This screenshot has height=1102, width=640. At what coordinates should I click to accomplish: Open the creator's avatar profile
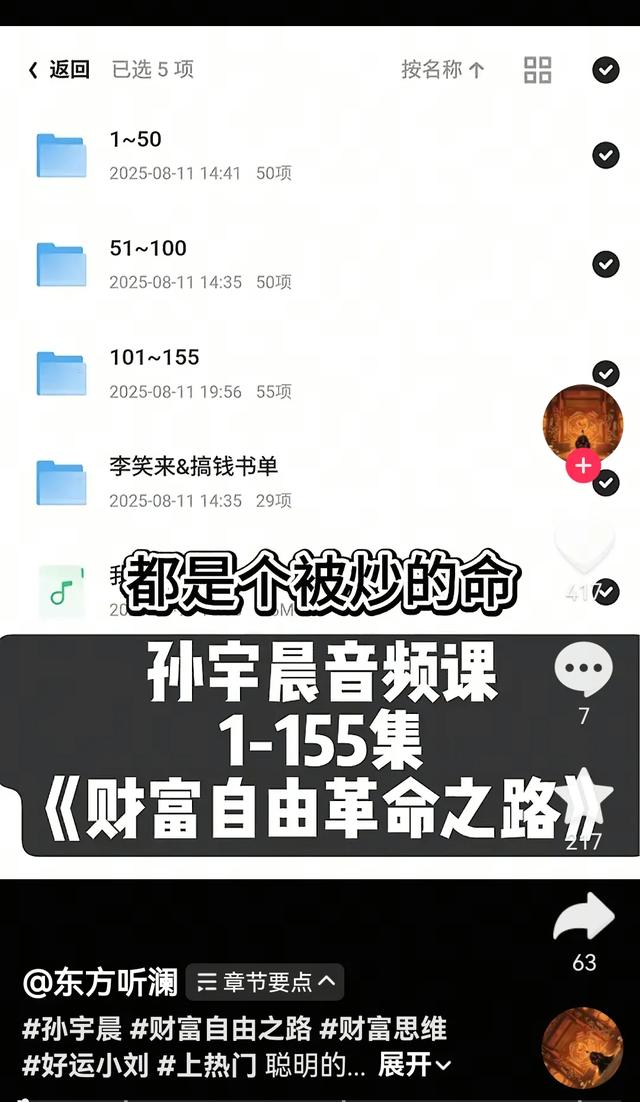coord(583,420)
